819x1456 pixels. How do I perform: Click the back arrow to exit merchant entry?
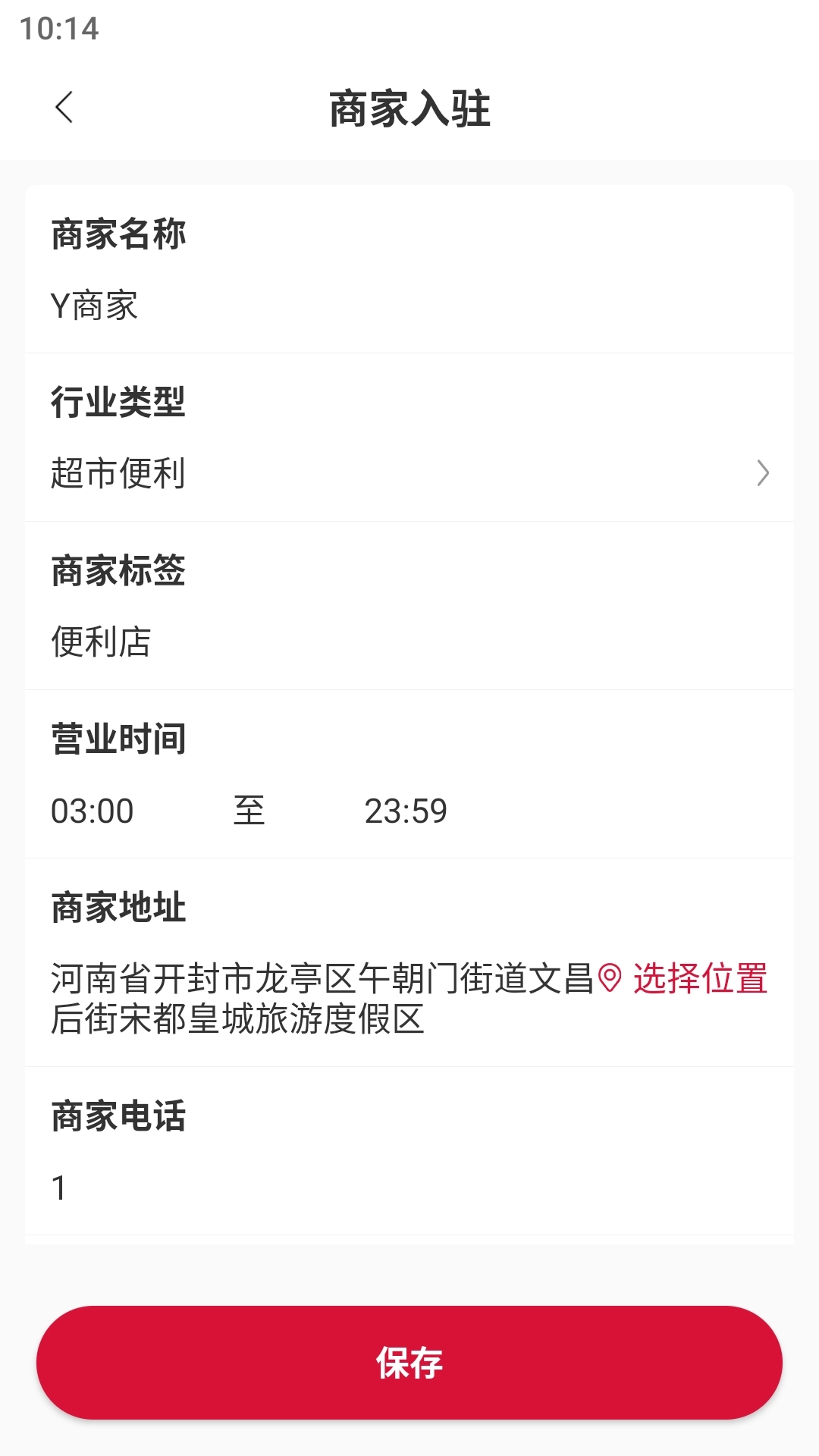click(64, 107)
